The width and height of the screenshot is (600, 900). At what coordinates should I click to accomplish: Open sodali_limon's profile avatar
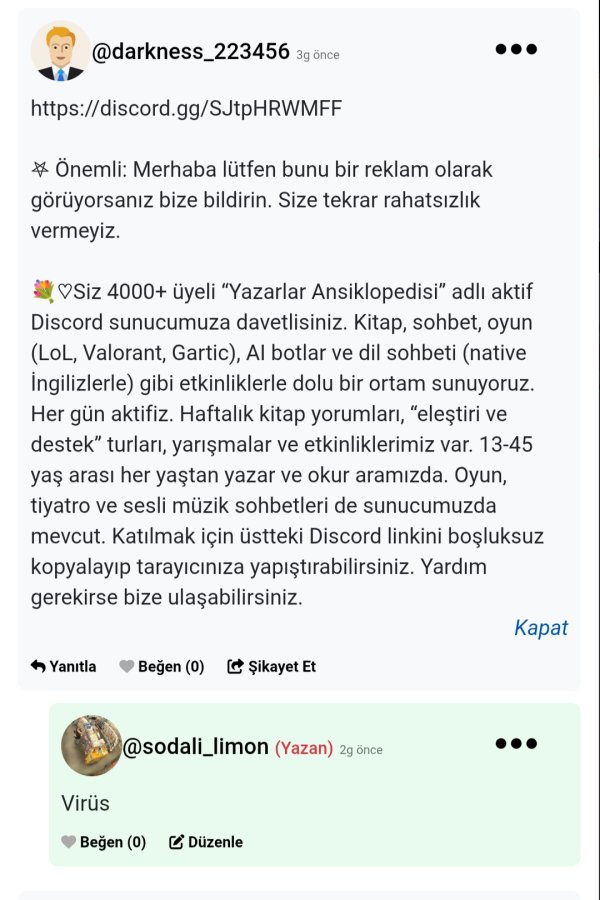point(92,746)
